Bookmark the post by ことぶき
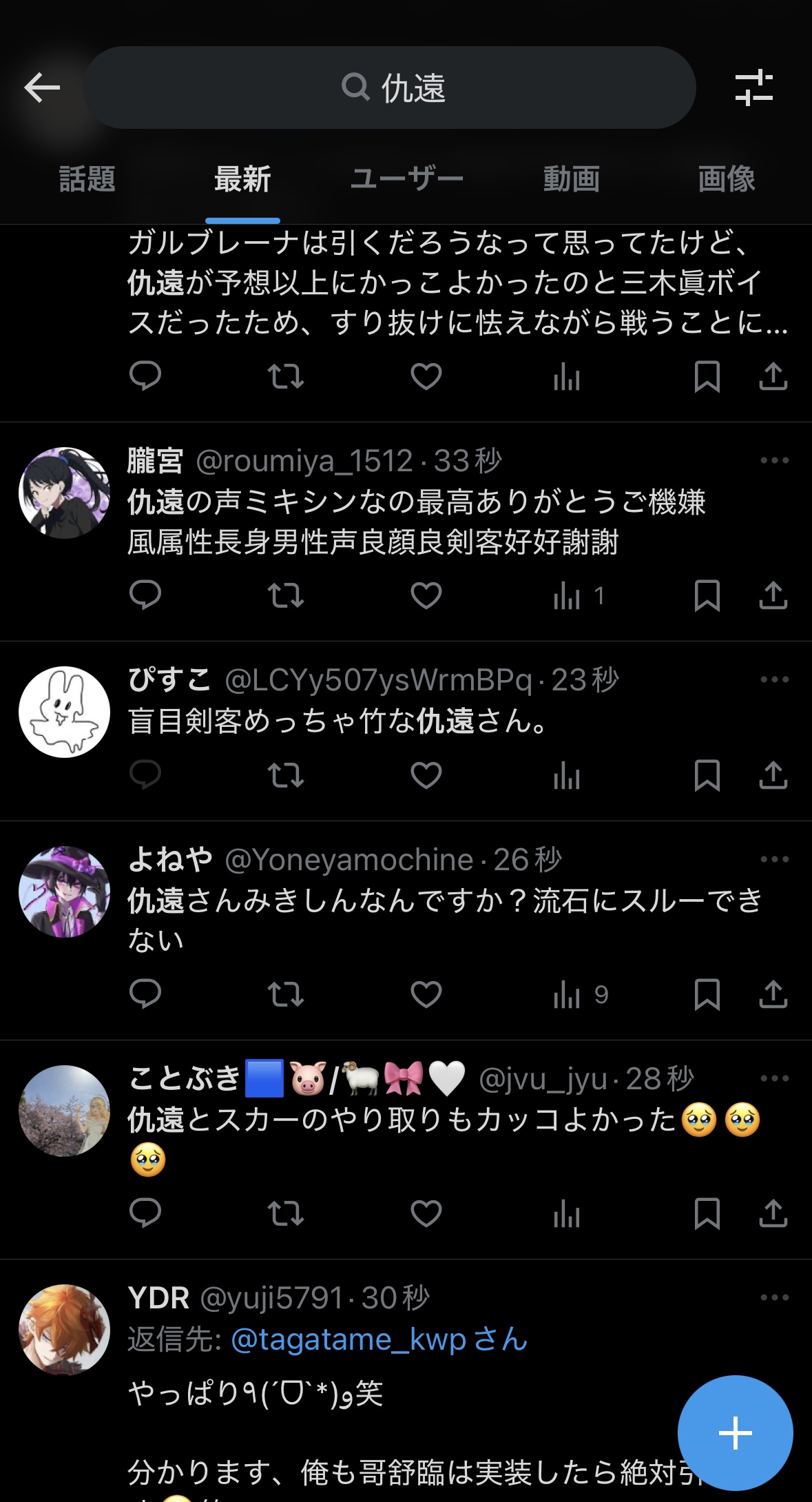Image resolution: width=812 pixels, height=1502 pixels. (x=707, y=1213)
